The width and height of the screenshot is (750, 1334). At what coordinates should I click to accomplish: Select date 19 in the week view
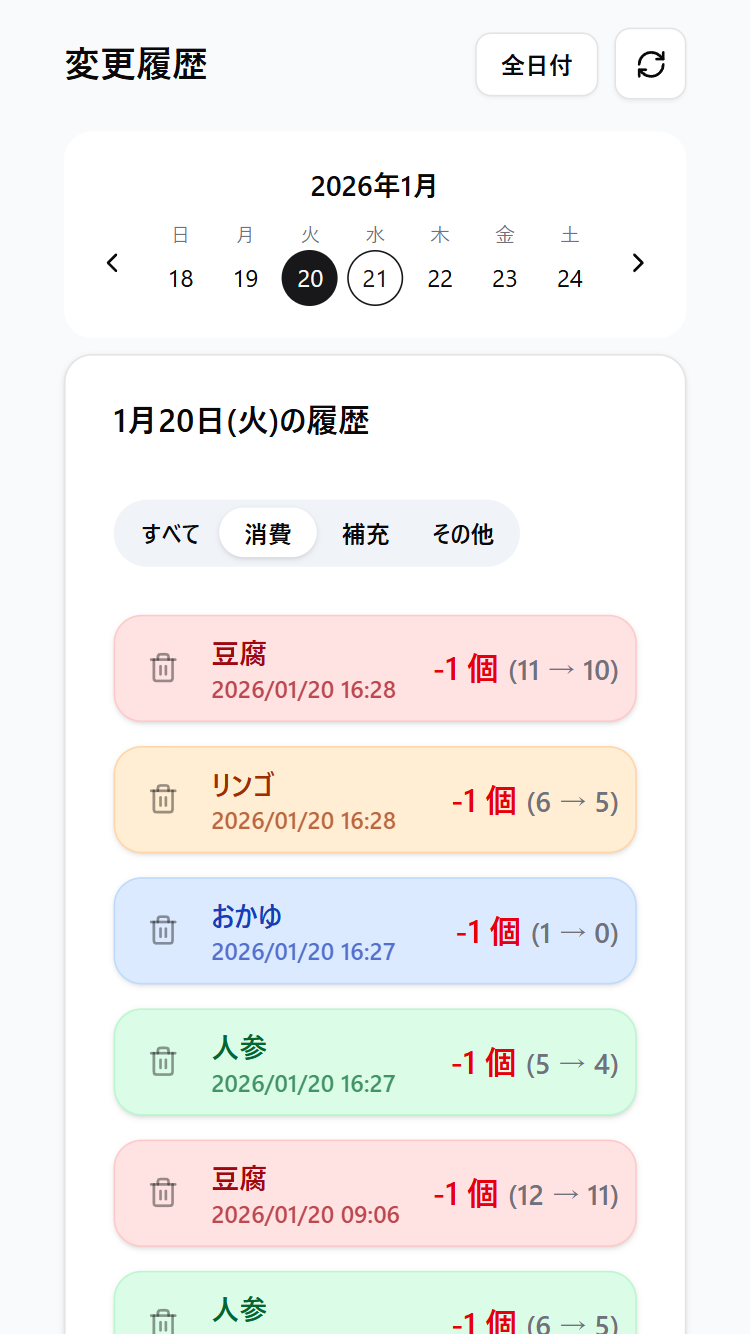point(245,278)
